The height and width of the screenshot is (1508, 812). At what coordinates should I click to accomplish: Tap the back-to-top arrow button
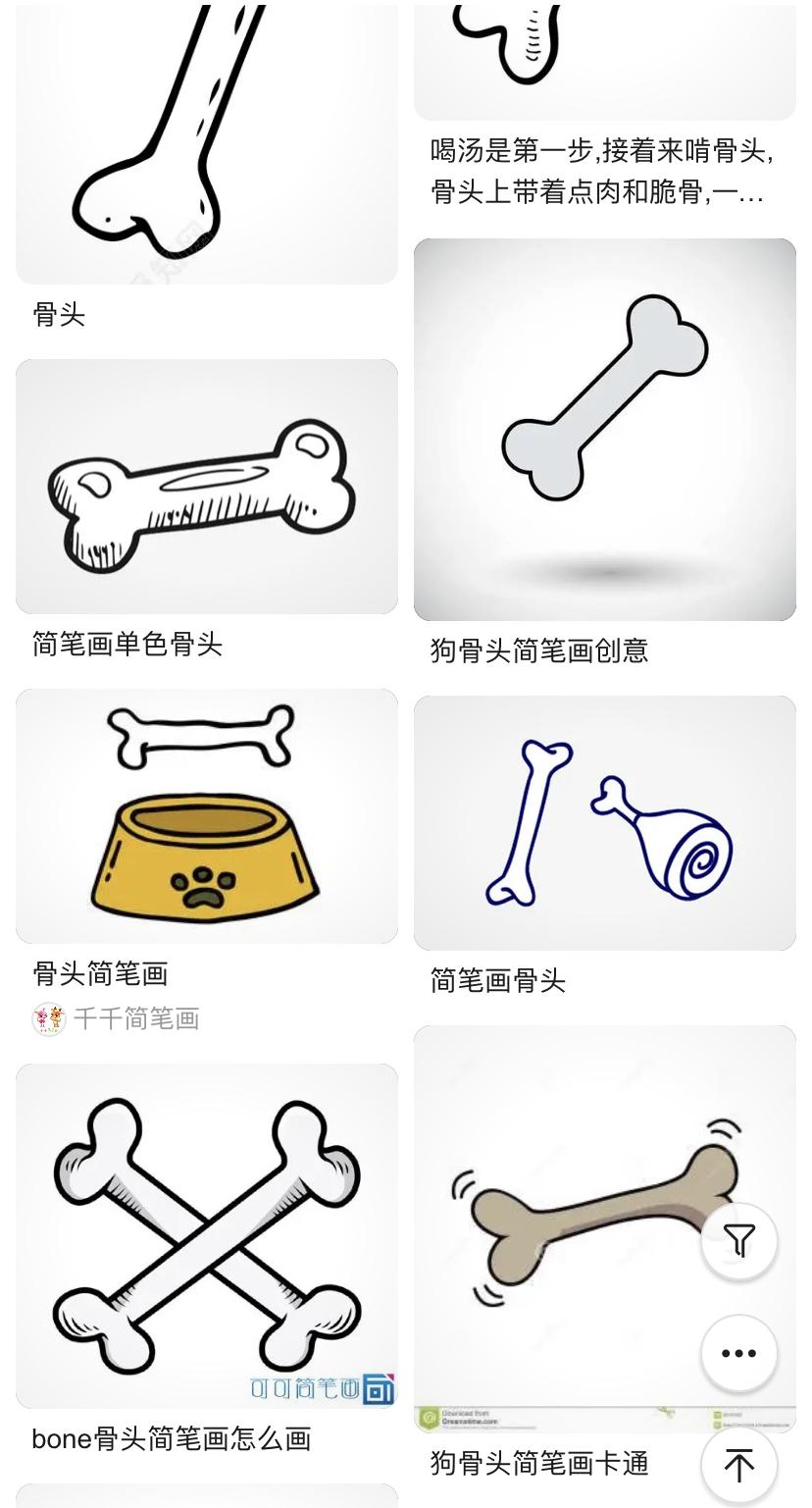click(x=738, y=1465)
